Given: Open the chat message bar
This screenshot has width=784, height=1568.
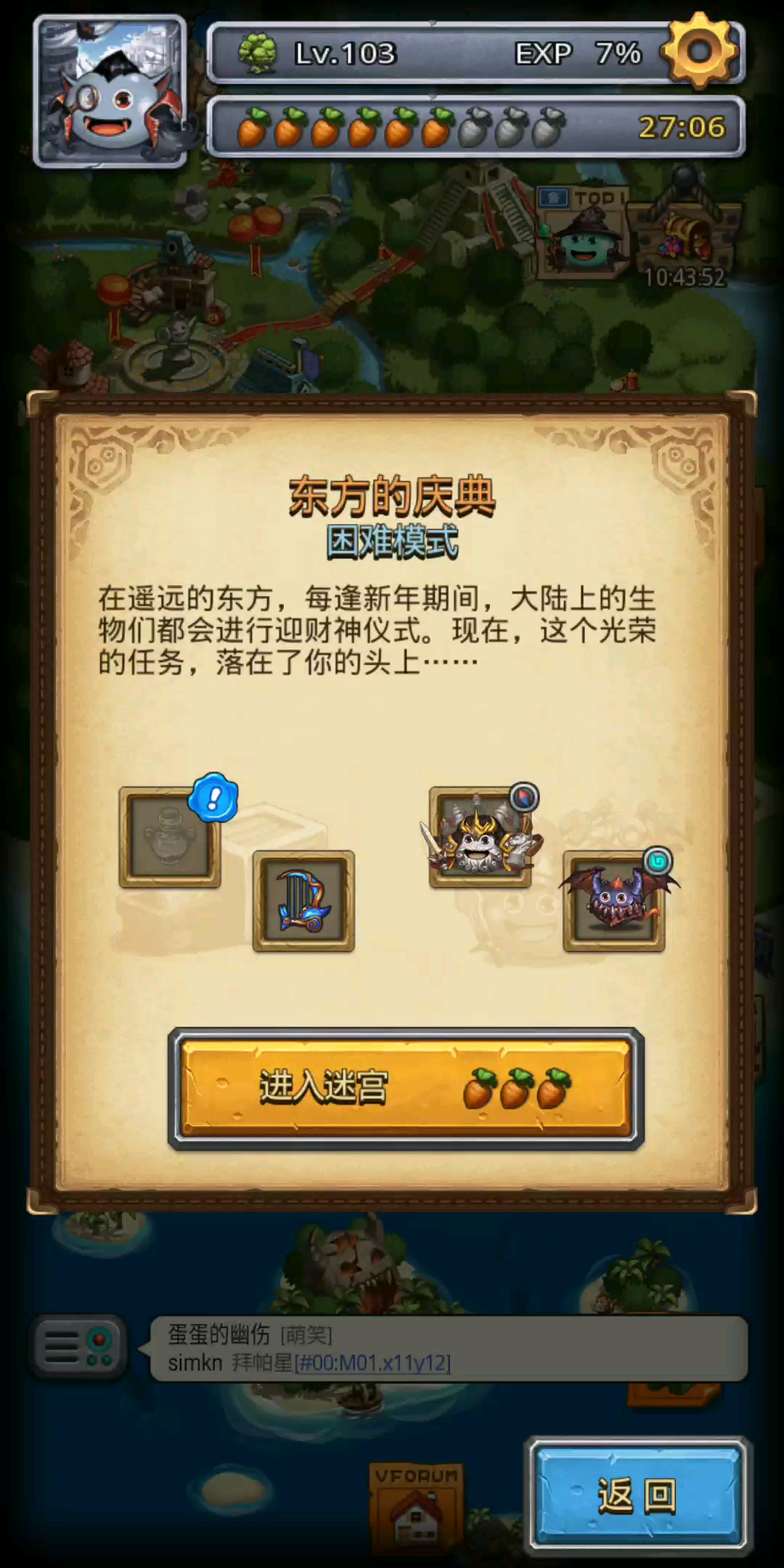Looking at the screenshot, I should tap(449, 1348).
